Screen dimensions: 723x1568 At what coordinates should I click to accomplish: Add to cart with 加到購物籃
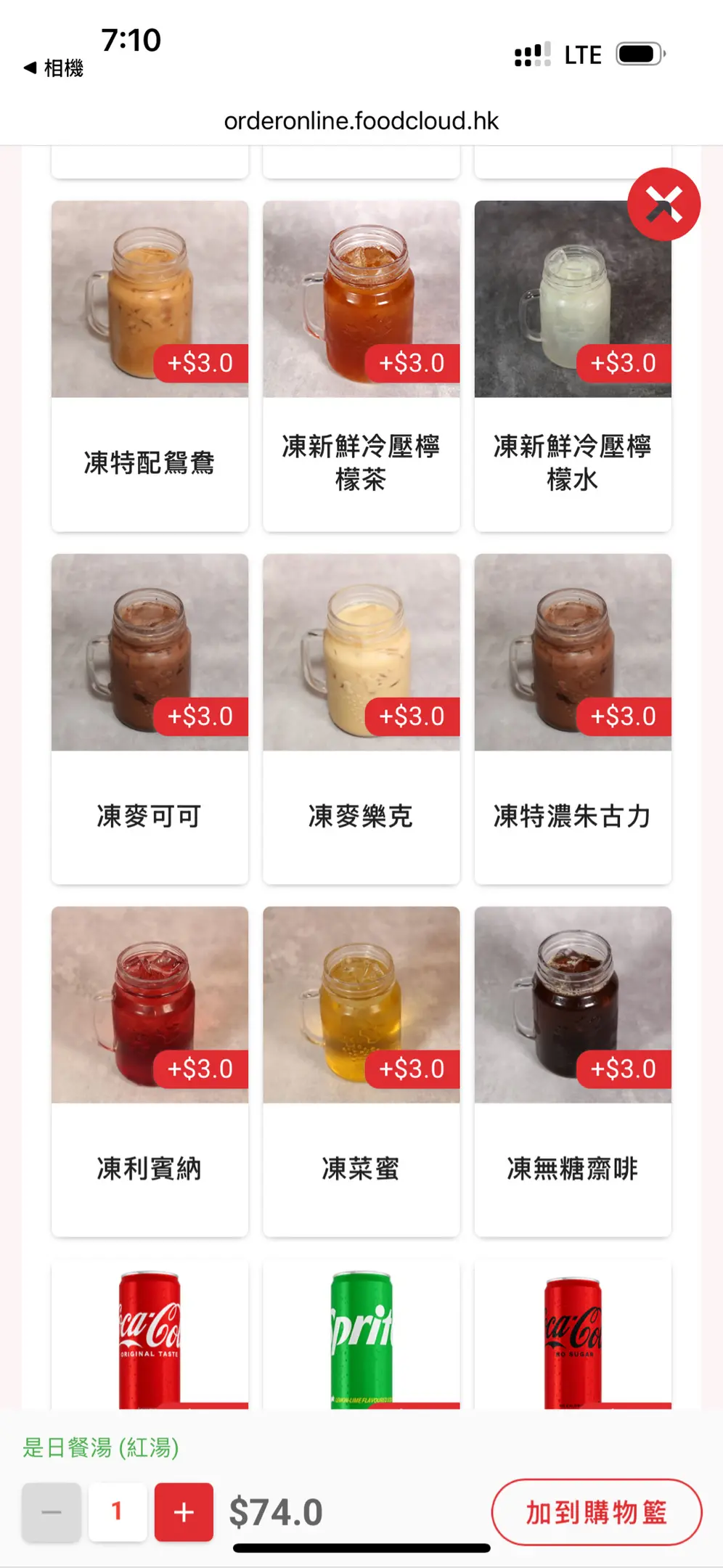tap(596, 1512)
